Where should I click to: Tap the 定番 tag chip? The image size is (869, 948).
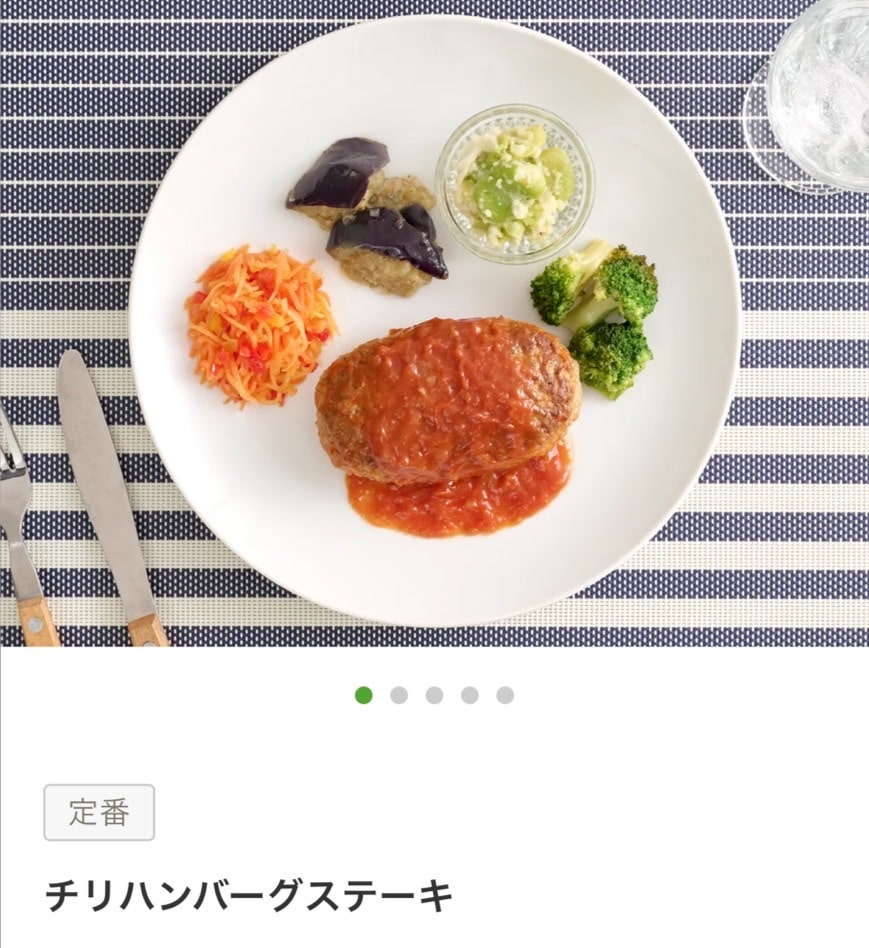99,812
